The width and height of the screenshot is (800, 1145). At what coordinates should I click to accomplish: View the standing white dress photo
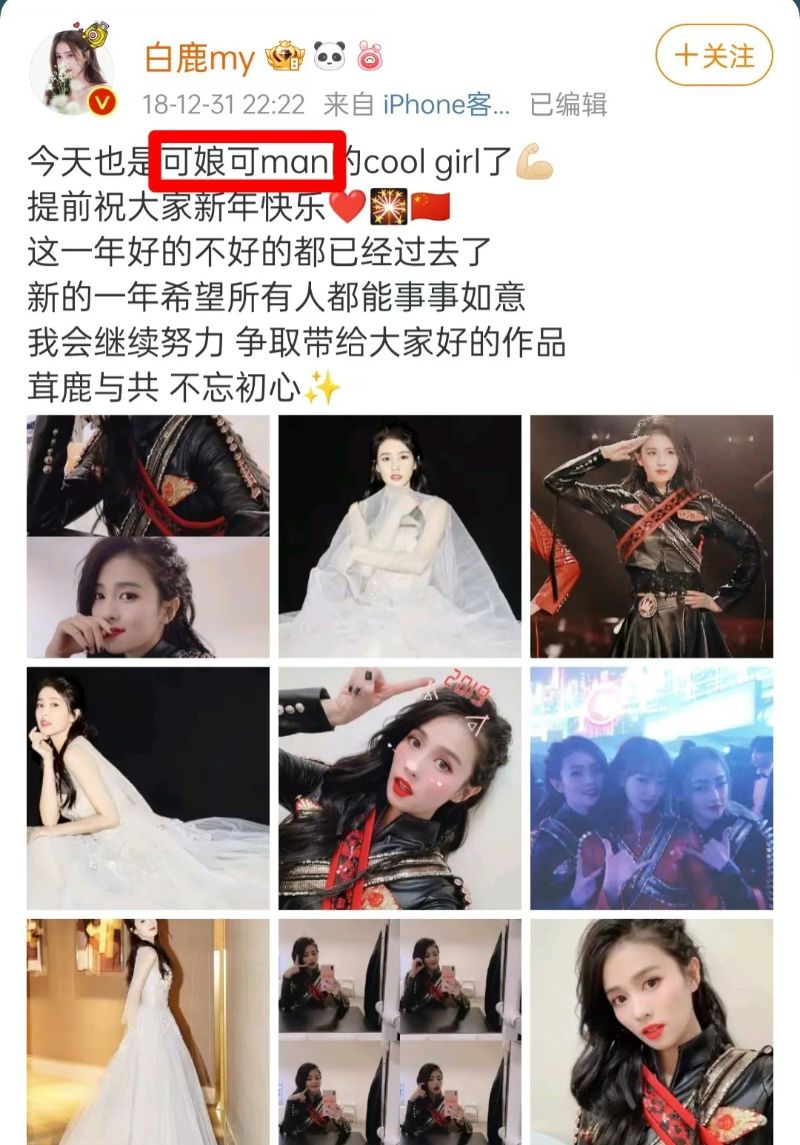pos(148,1032)
